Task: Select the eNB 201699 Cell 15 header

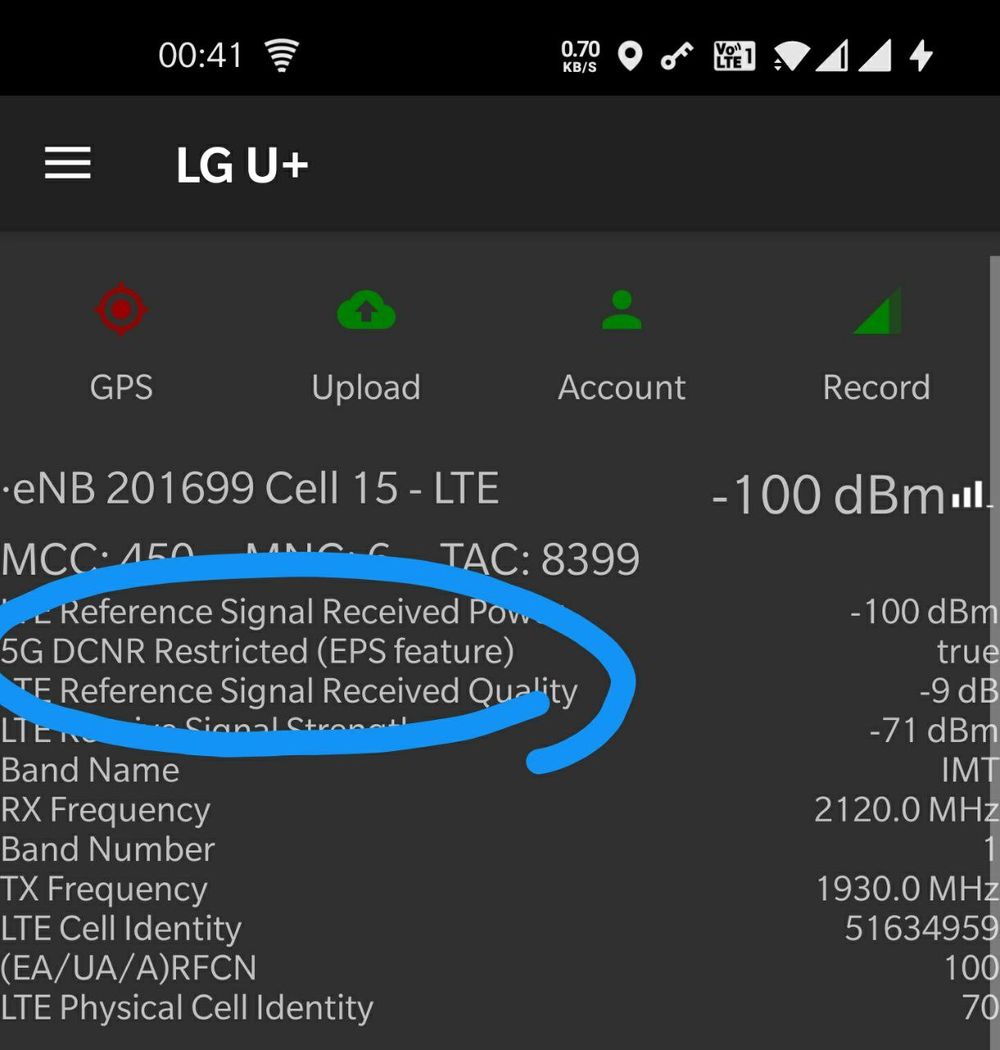Action: coord(250,488)
